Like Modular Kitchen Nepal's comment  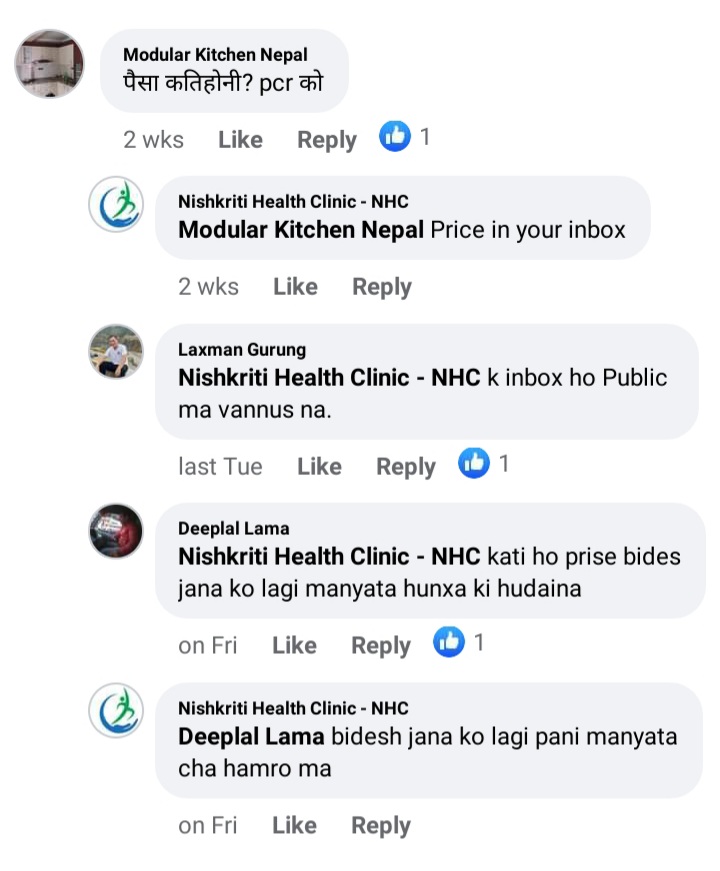click(240, 140)
